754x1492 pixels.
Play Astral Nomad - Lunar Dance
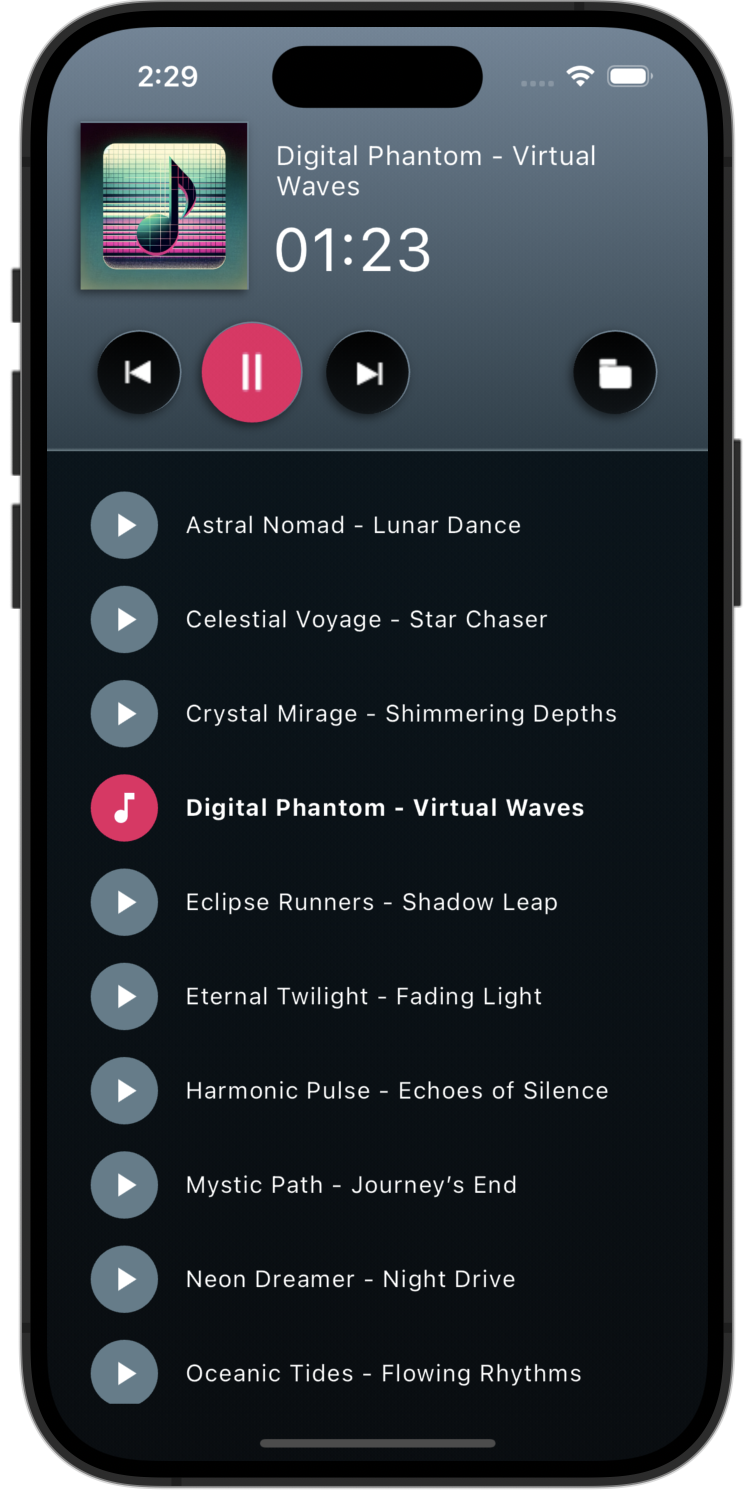tap(125, 525)
